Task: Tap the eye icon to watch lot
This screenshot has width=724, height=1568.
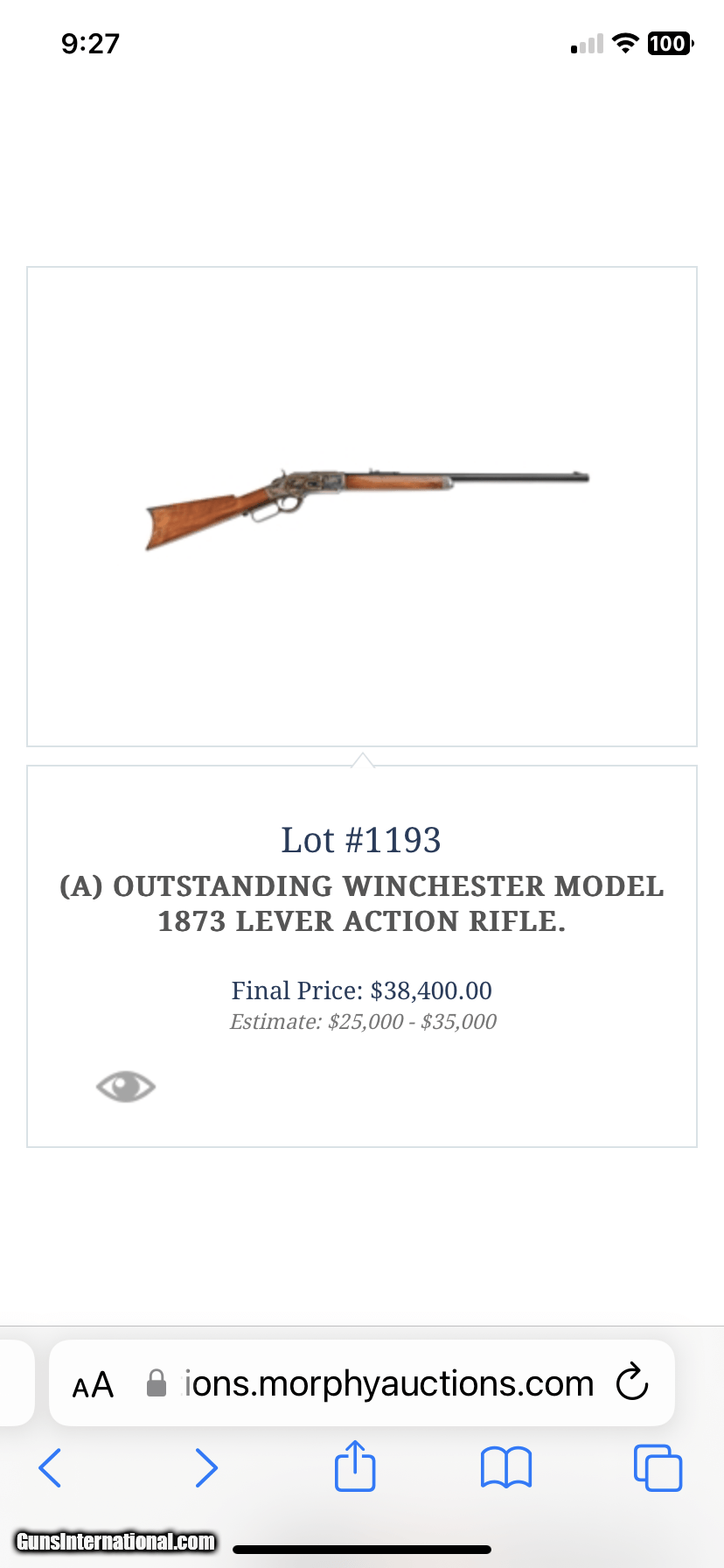Action: (x=126, y=1087)
